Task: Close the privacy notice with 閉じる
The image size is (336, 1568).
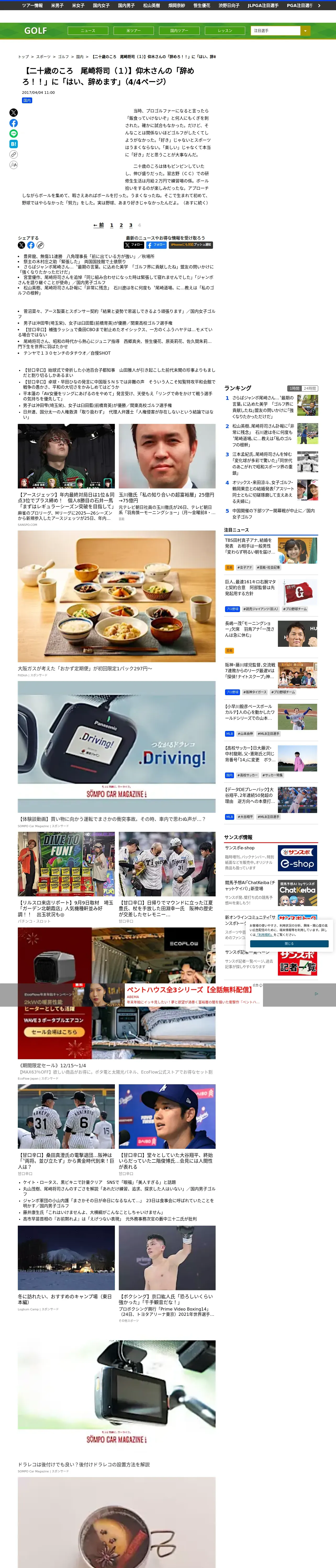Action: coord(289,943)
